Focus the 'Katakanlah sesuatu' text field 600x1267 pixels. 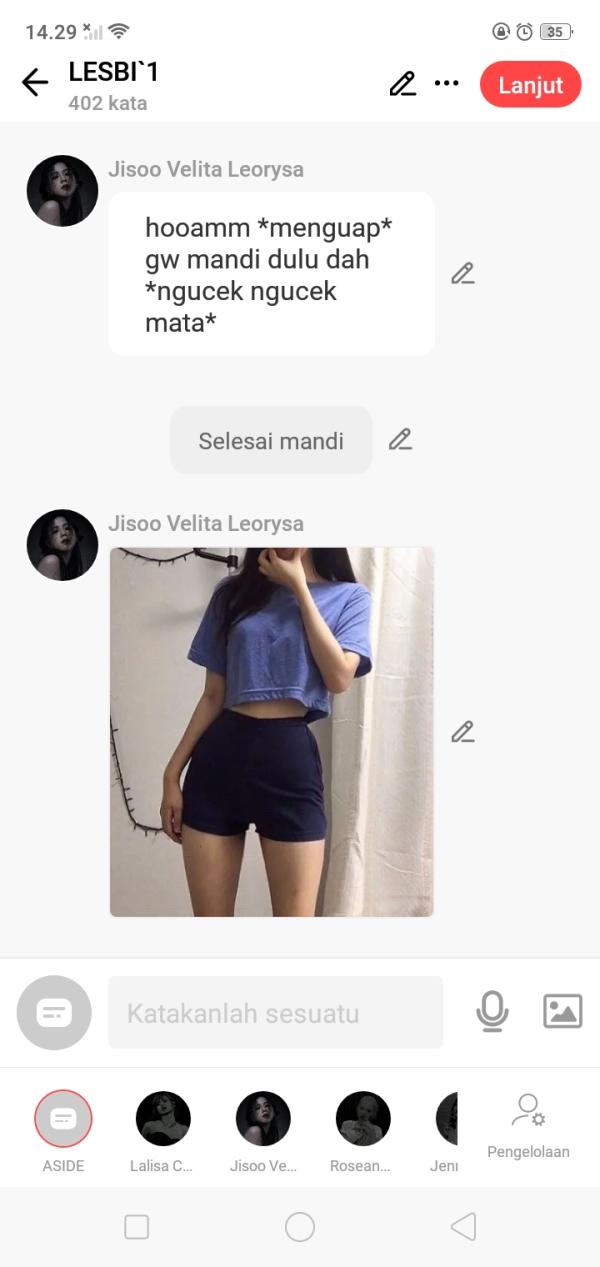[275, 1013]
